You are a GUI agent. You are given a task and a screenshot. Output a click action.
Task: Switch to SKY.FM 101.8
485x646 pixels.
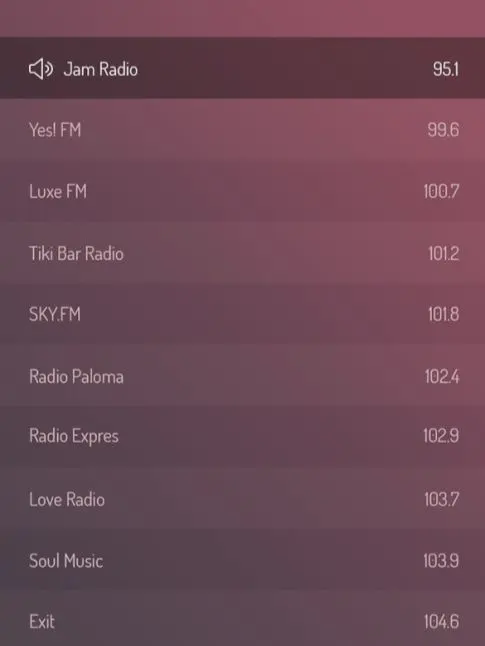(242, 314)
